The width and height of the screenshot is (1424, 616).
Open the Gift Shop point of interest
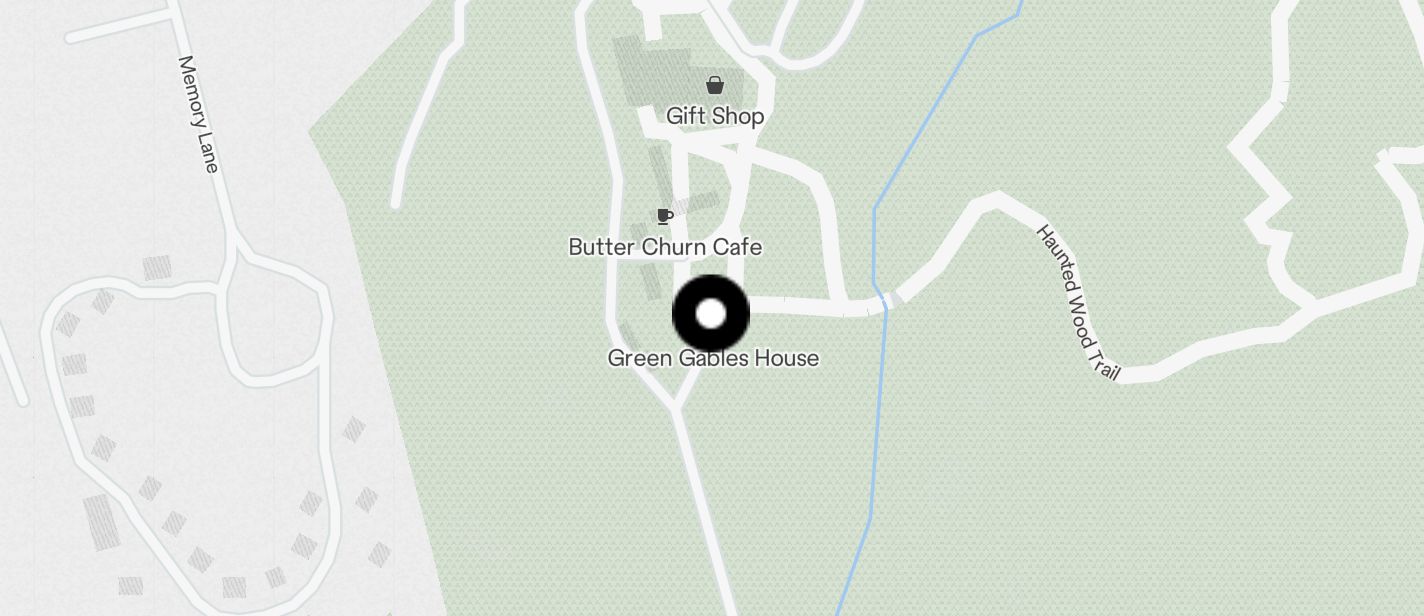coord(714,85)
